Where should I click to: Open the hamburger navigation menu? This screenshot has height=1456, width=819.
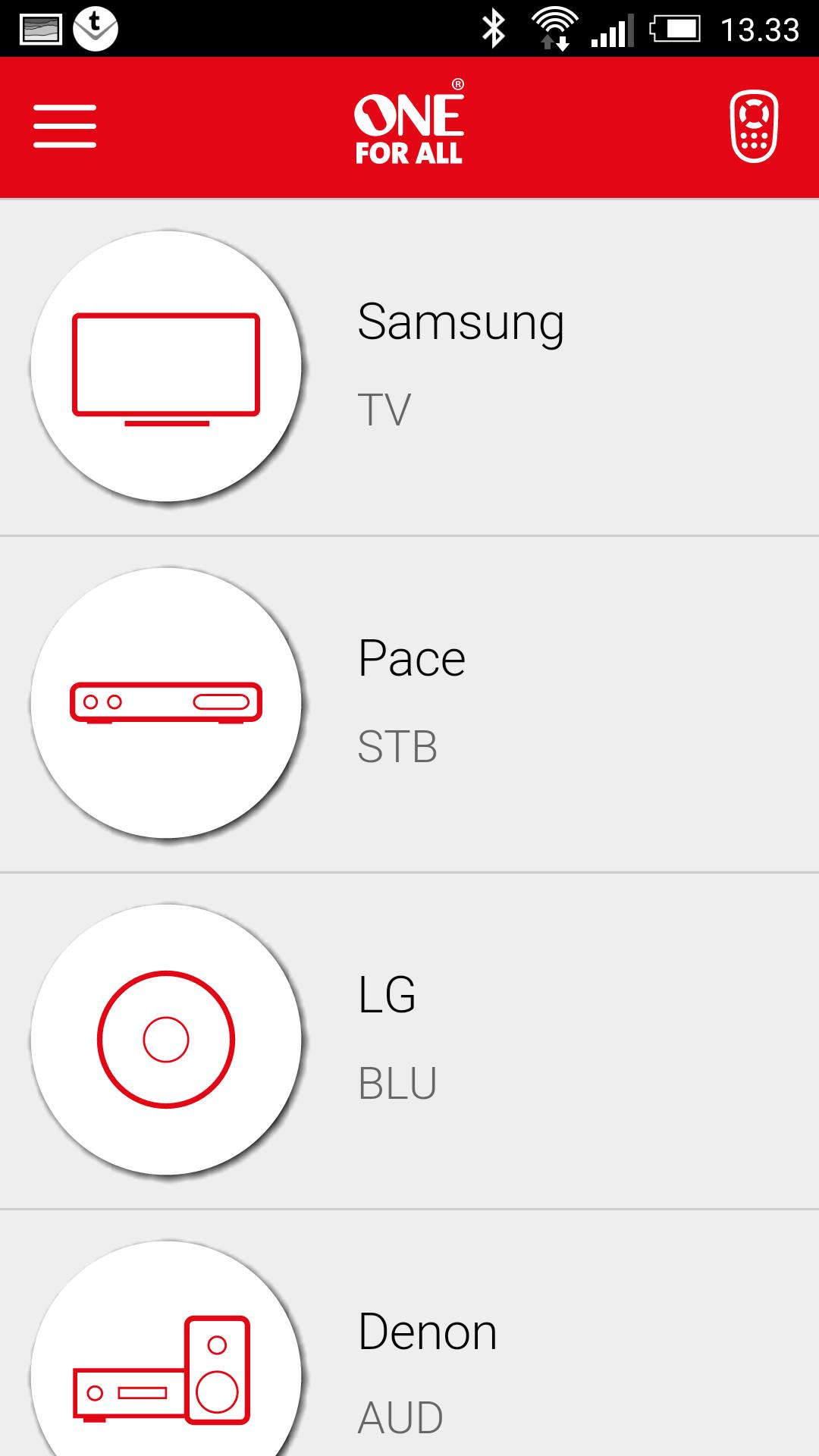[64, 126]
